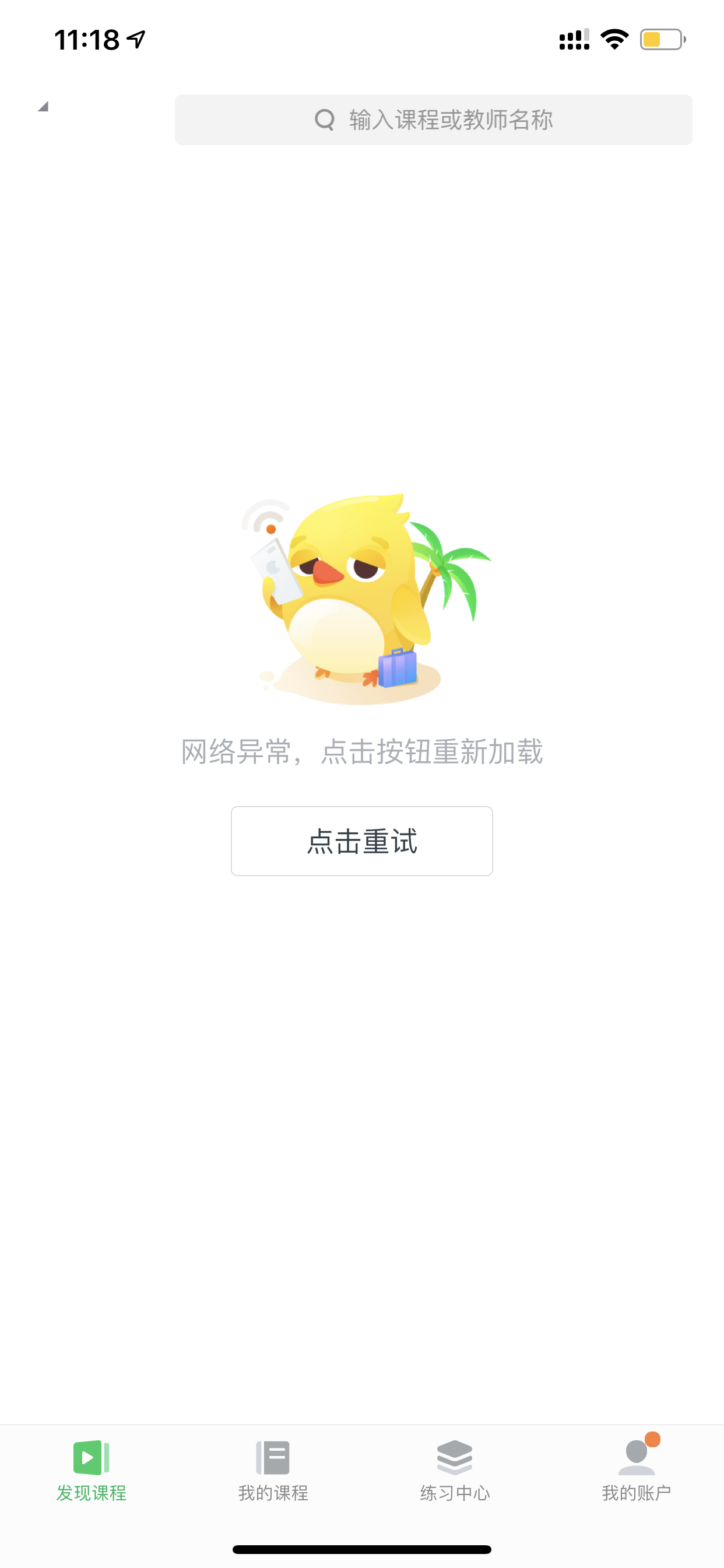724x1568 pixels.
Task: Expand the small triangle dropdown at top left
Action: pos(43,107)
